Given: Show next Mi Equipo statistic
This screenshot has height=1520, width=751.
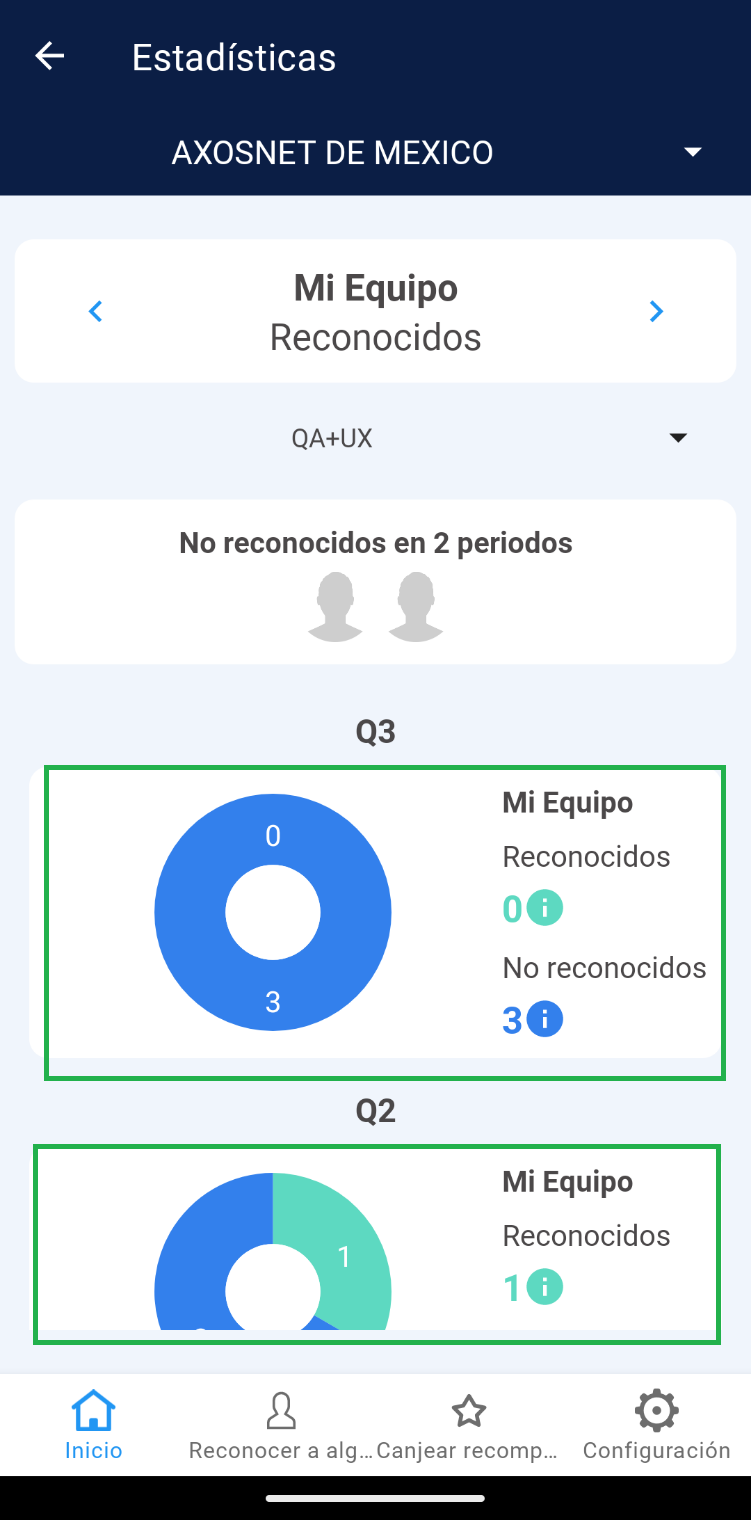Looking at the screenshot, I should (x=656, y=312).
